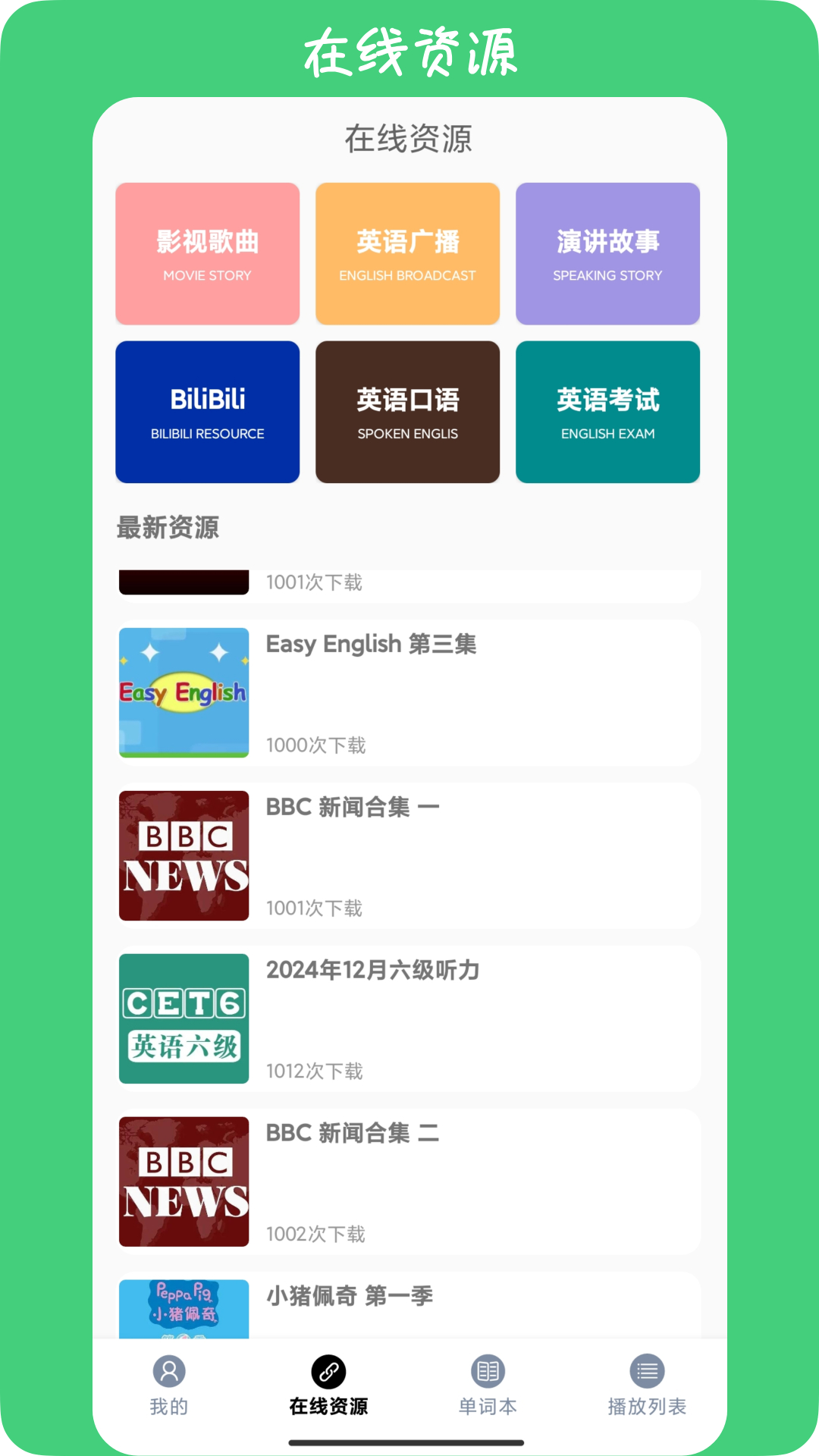Select the 在线资源 link icon in bottom bar
Viewport: 819px width, 1456px height.
click(x=328, y=1371)
